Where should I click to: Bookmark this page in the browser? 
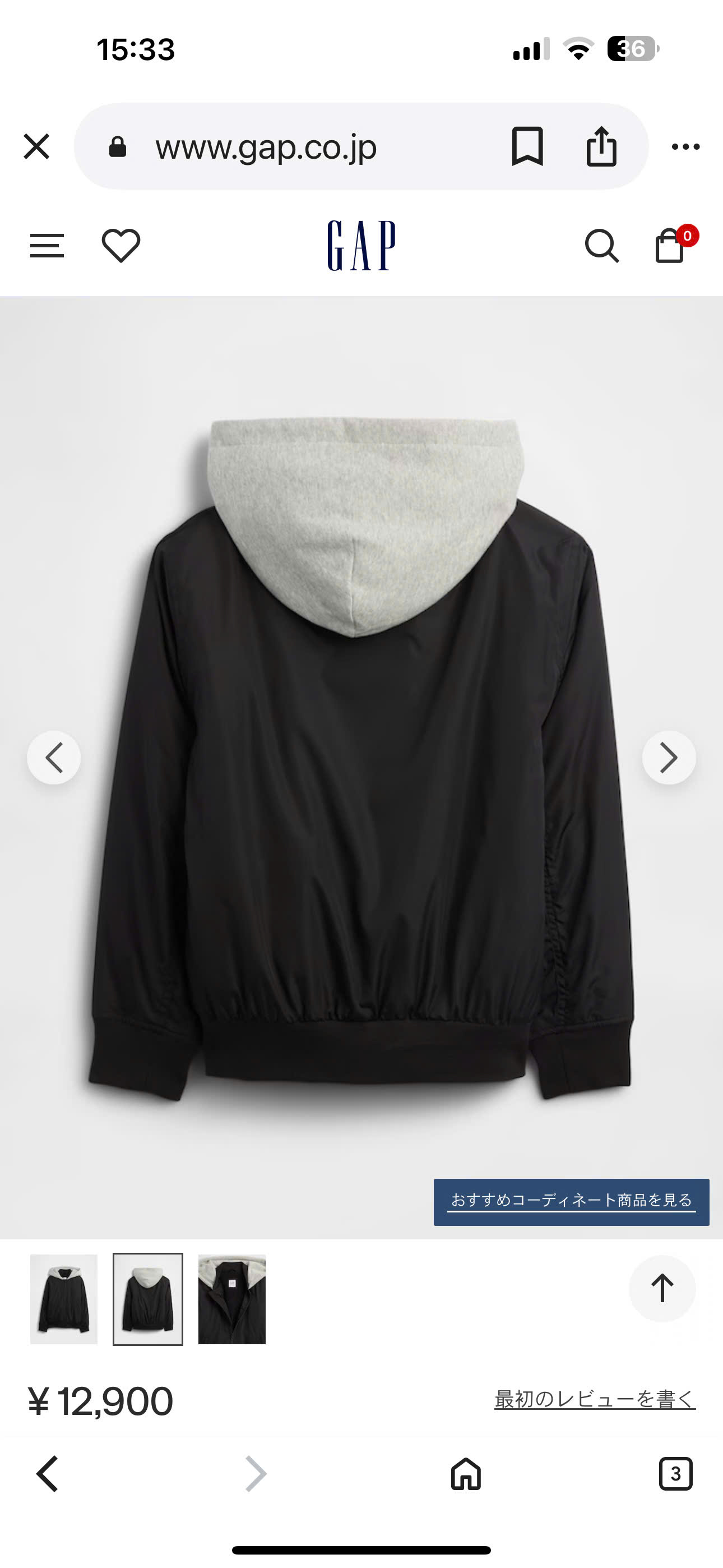click(x=527, y=147)
